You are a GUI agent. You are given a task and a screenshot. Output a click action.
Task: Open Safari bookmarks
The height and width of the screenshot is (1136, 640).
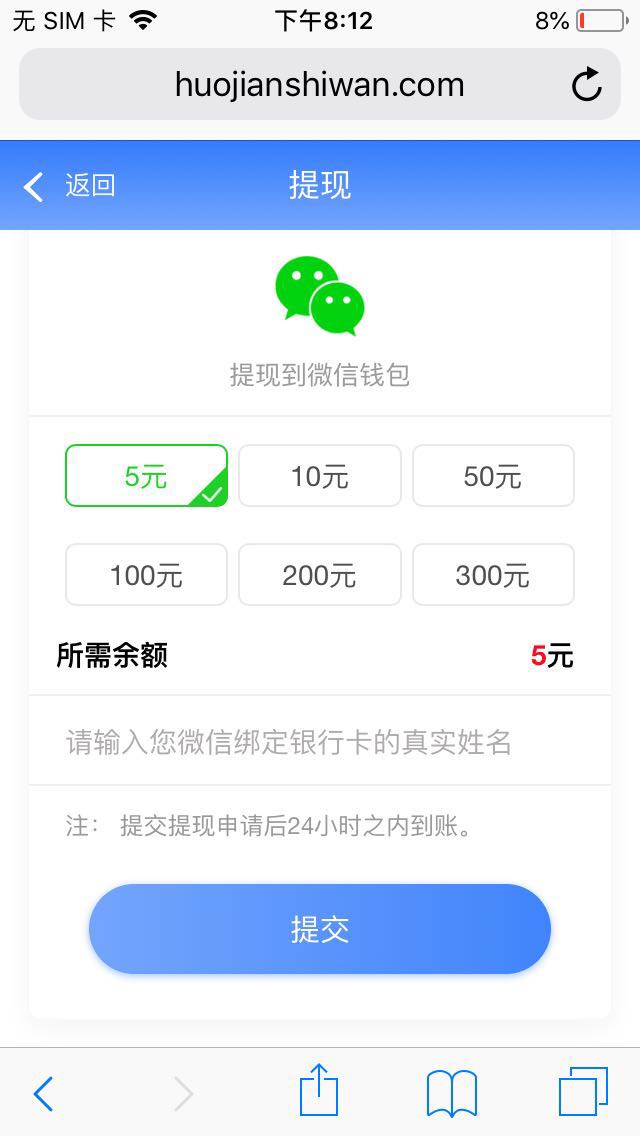point(451,1093)
